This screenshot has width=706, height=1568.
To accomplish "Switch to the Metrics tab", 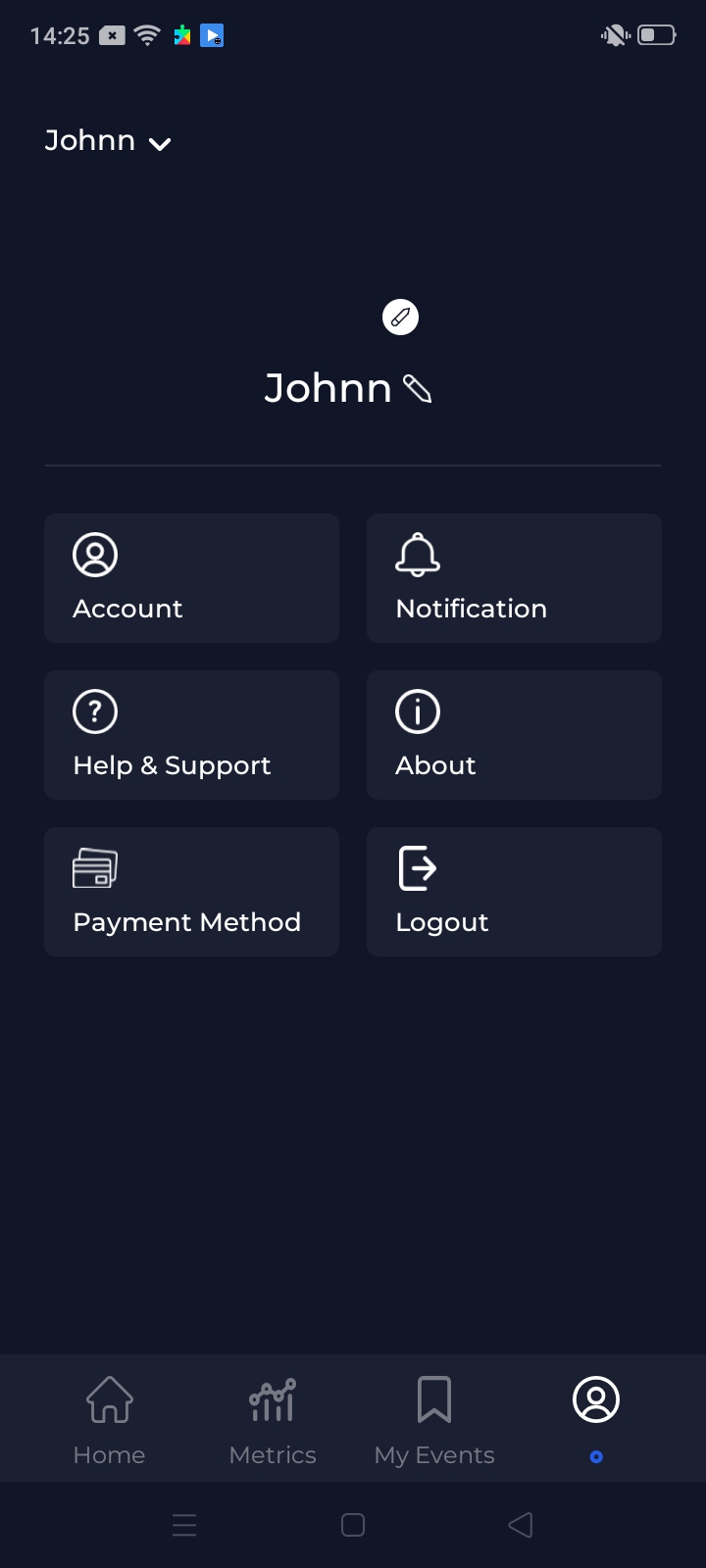I will [x=273, y=1418].
